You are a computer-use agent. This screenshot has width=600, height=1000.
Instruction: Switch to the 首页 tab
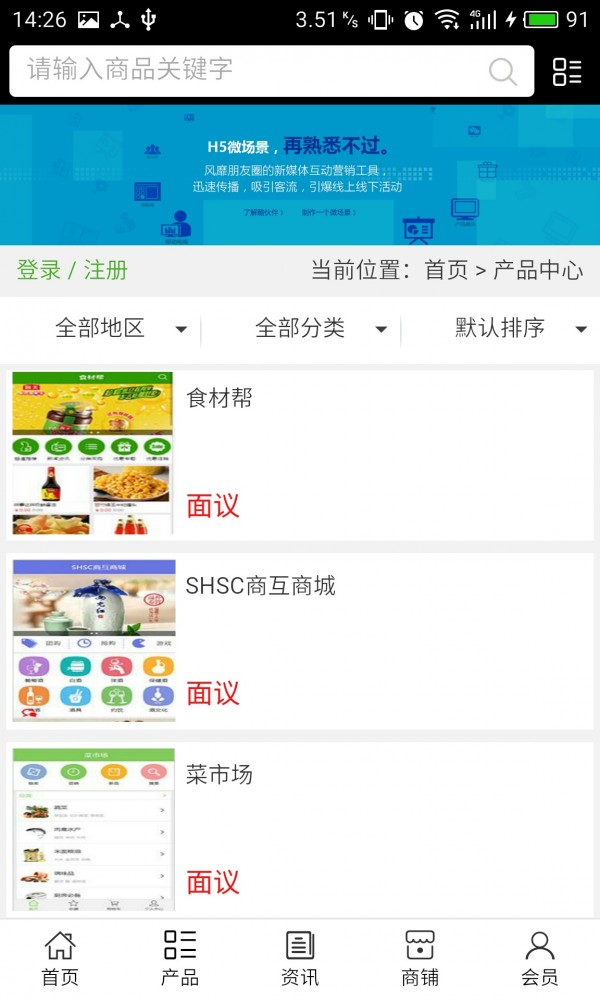[x=60, y=958]
